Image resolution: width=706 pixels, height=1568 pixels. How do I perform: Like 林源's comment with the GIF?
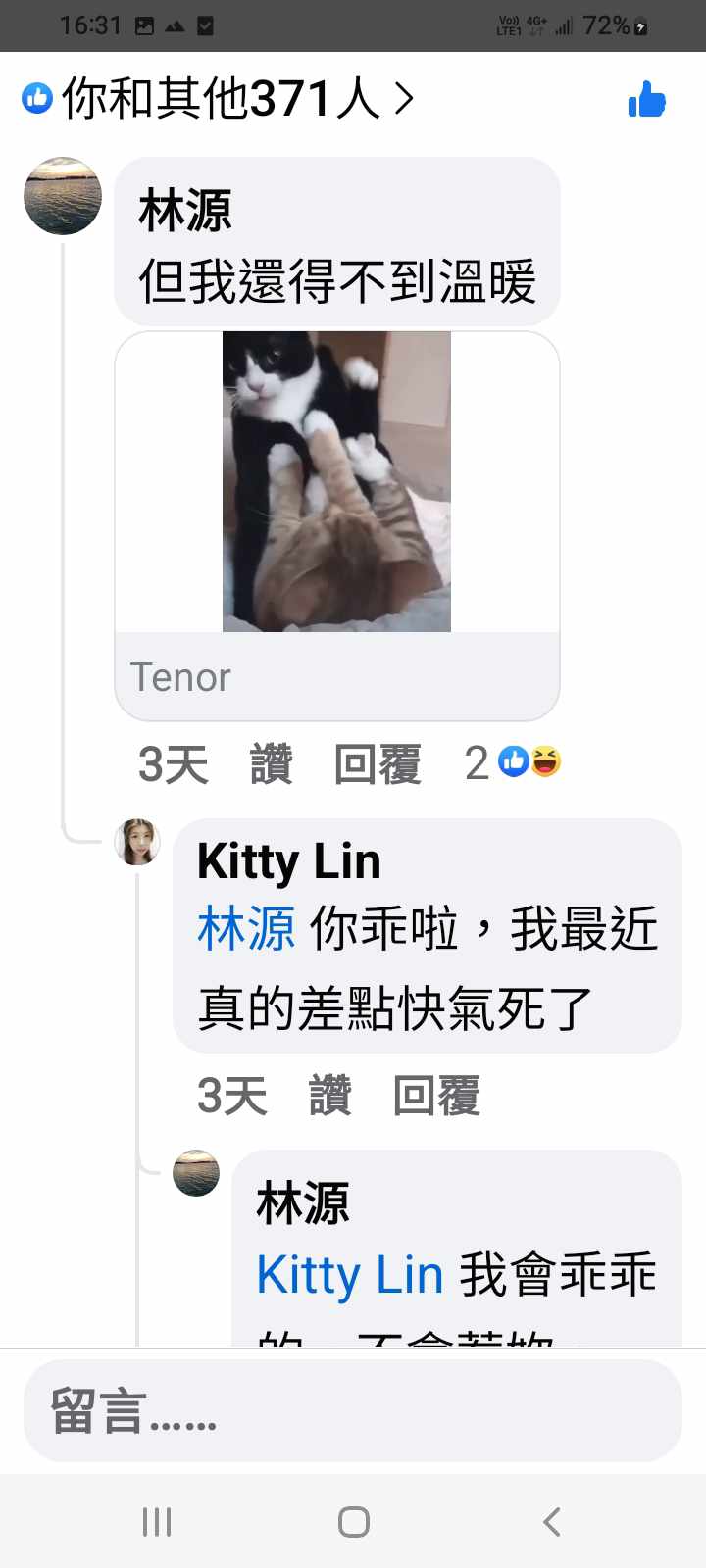point(272,764)
